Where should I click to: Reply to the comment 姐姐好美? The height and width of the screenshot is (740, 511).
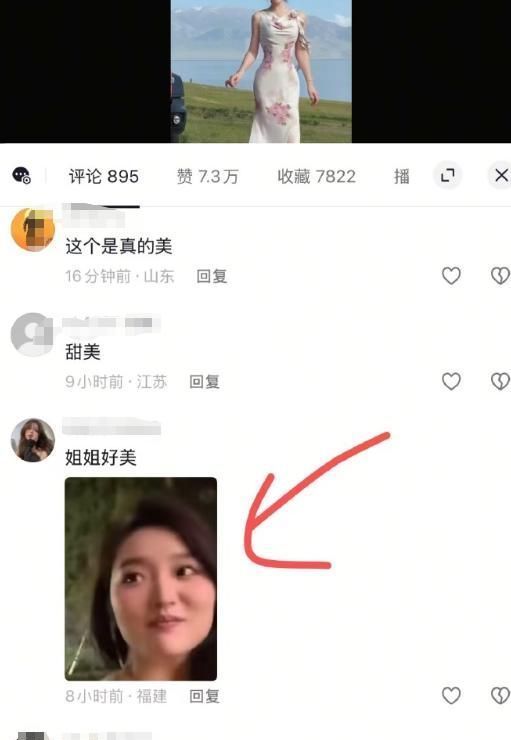[x=204, y=696]
